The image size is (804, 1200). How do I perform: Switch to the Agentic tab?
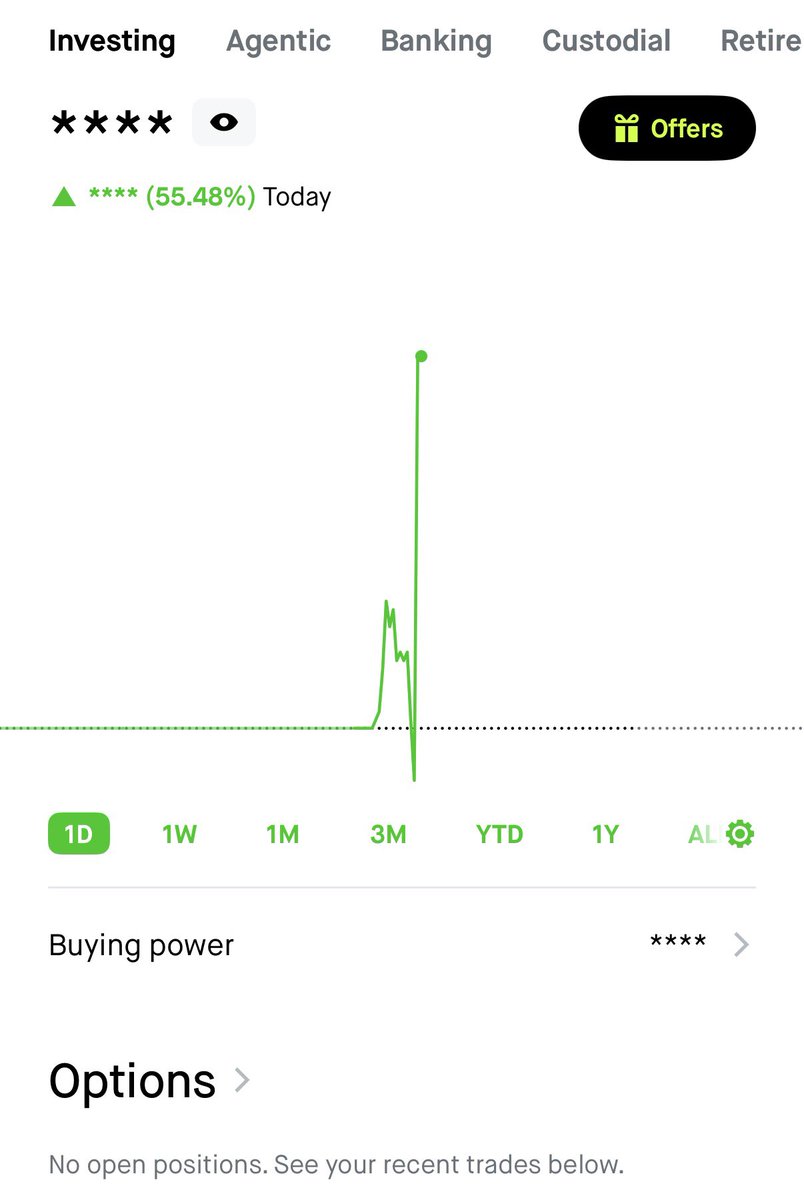278,41
